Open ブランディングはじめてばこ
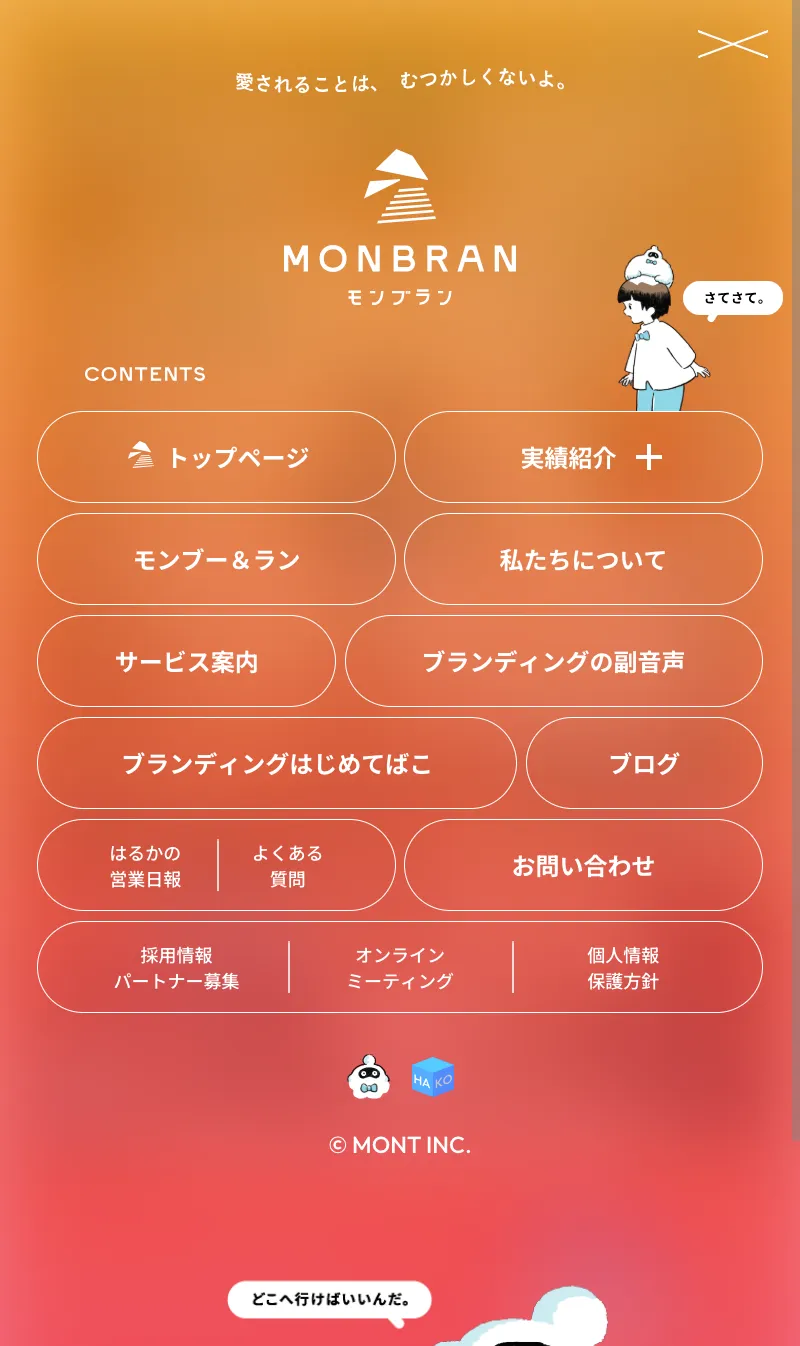Image resolution: width=800 pixels, height=1346 pixels. coord(276,763)
